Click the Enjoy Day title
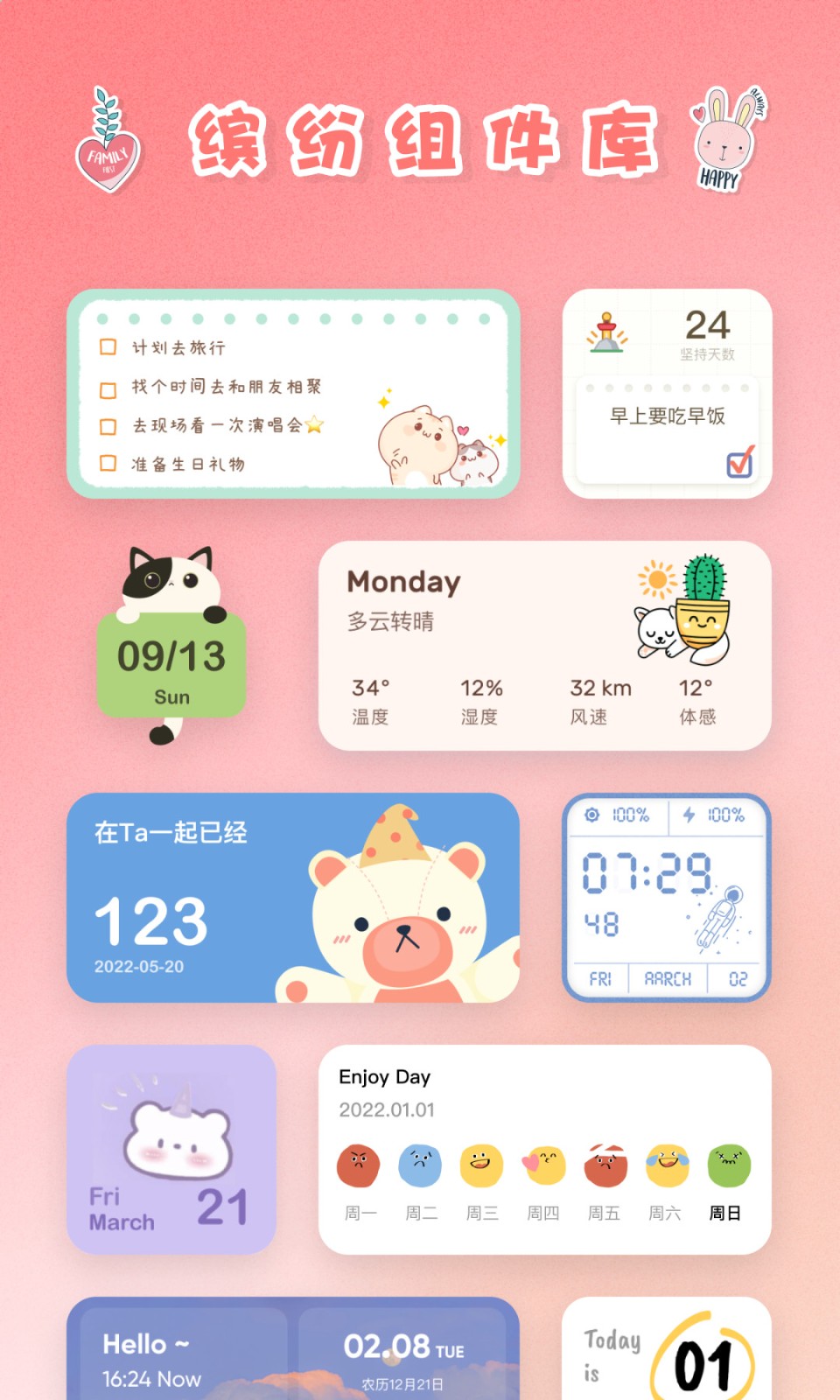 point(384,1078)
